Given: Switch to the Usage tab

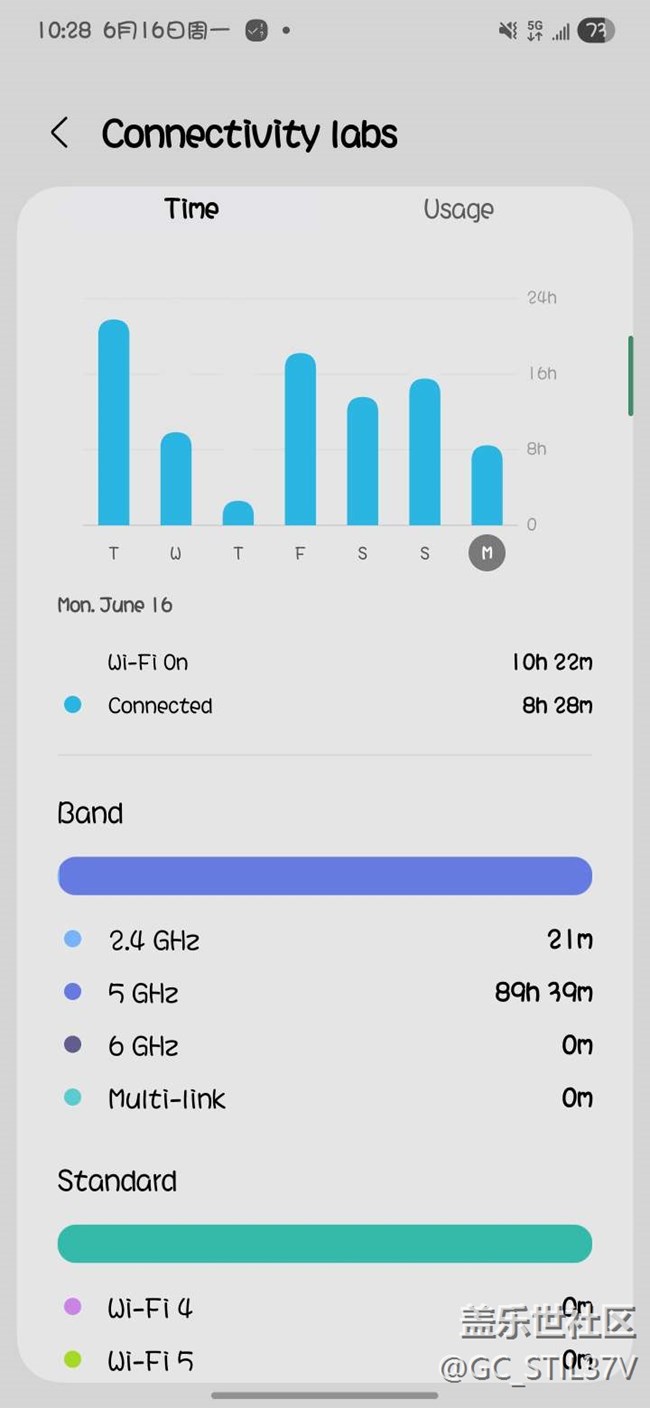Looking at the screenshot, I should (x=458, y=209).
